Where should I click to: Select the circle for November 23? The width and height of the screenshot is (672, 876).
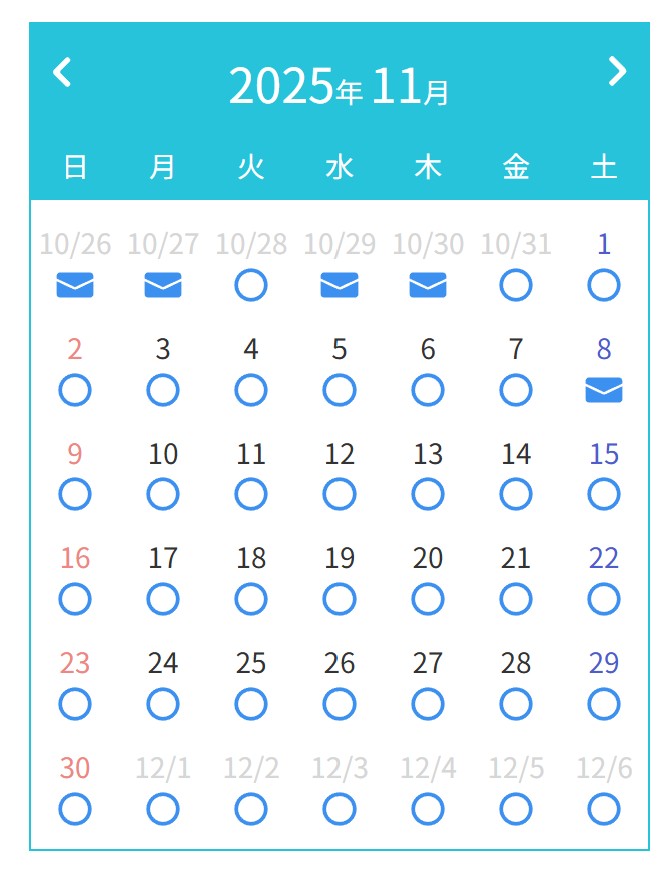pos(75,704)
